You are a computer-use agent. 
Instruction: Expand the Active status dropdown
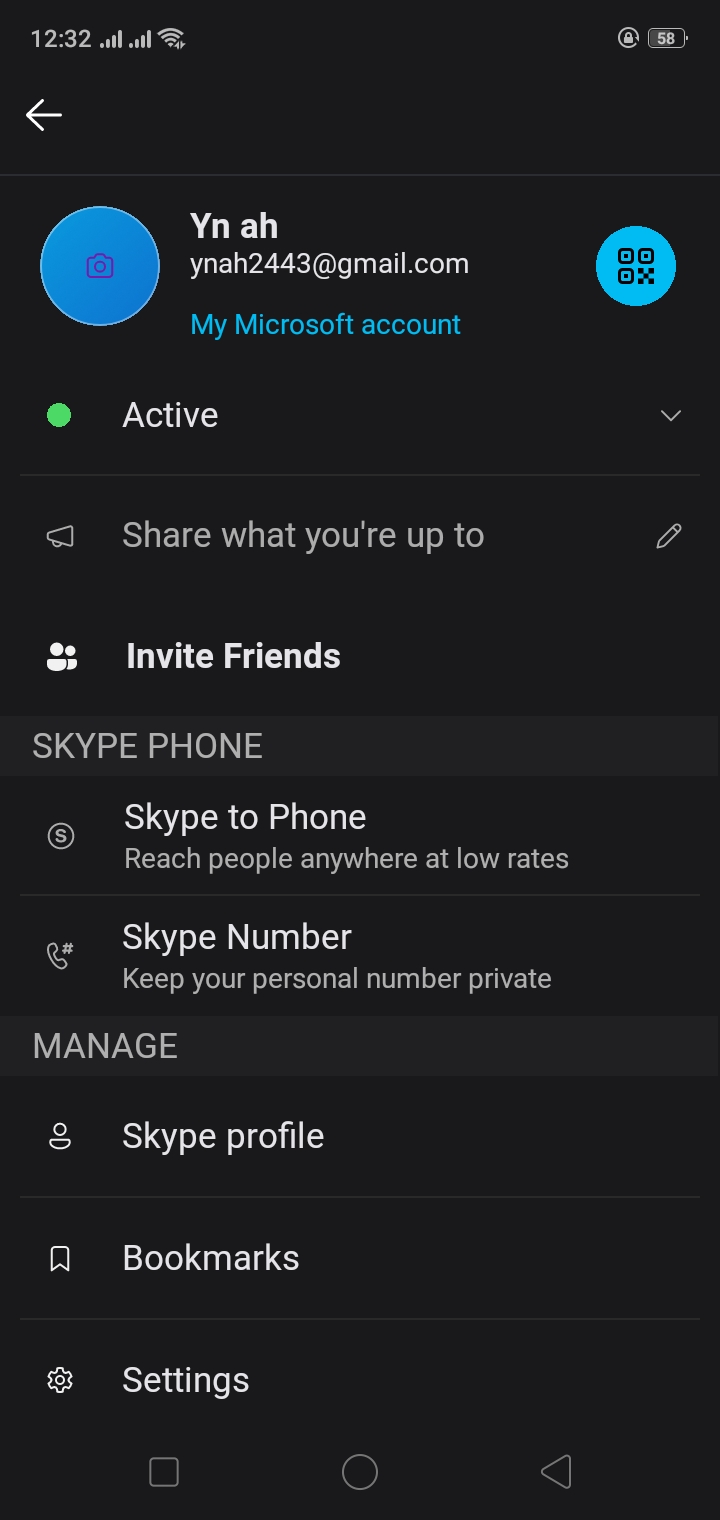tap(360, 415)
